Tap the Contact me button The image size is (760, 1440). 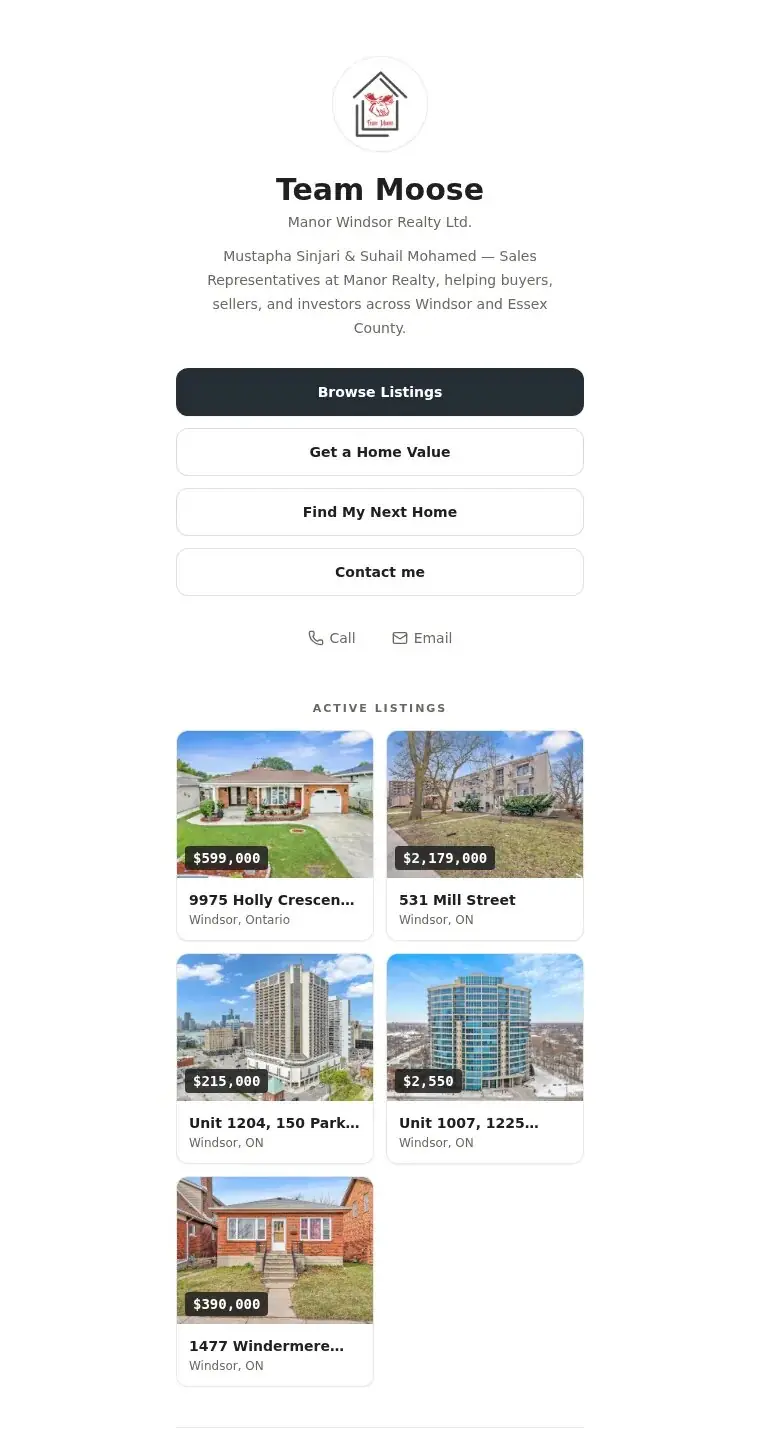(x=380, y=572)
